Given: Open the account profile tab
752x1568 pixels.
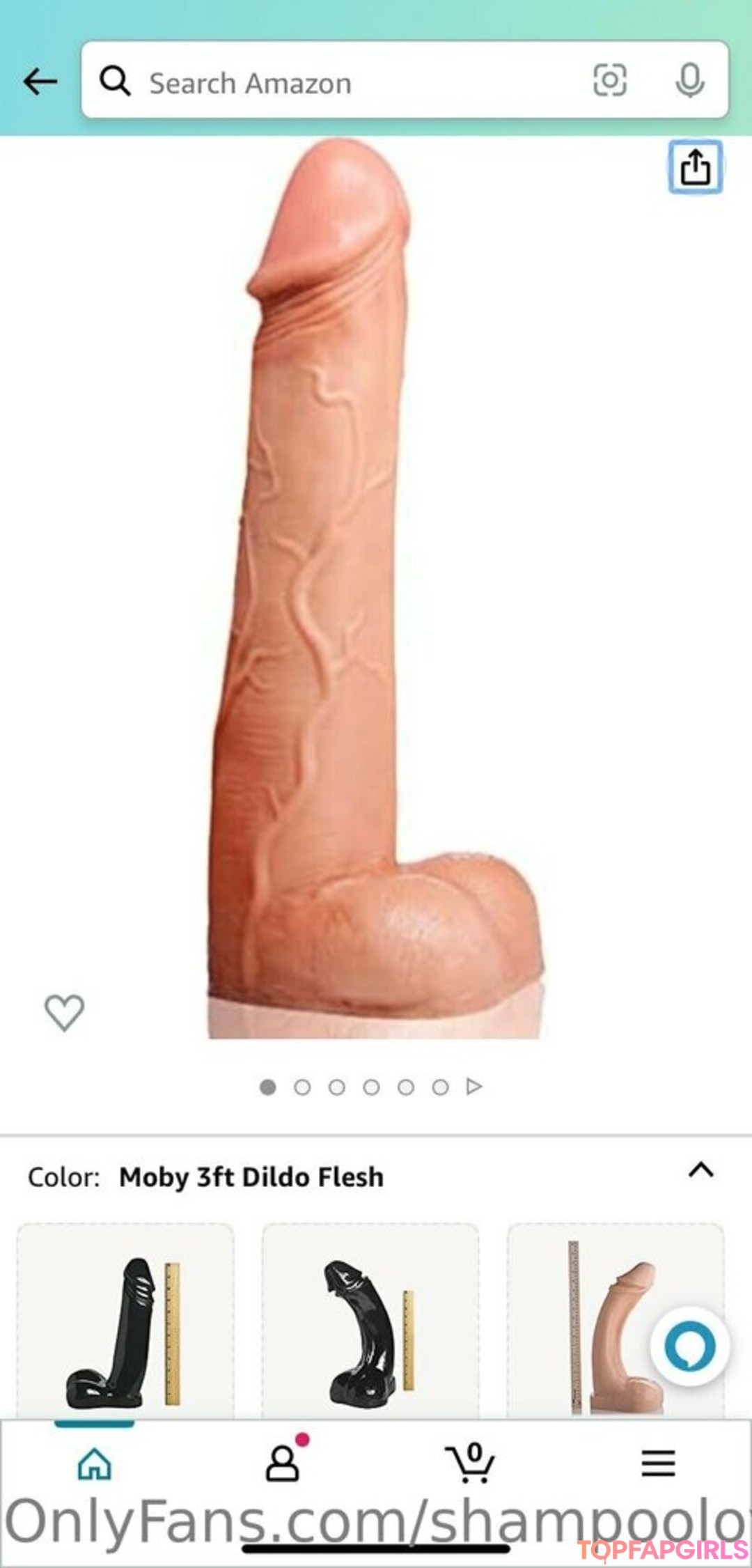Looking at the screenshot, I should point(283,1462).
